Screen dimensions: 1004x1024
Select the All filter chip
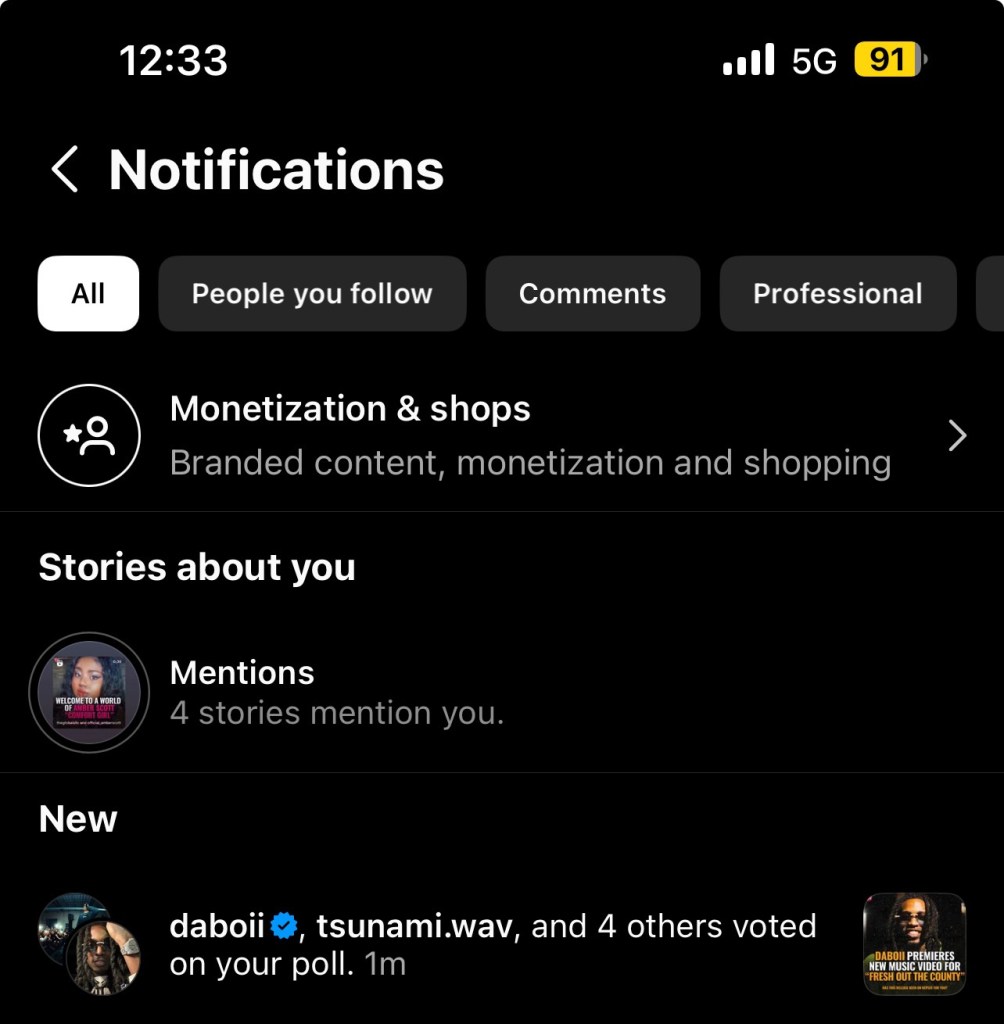point(88,293)
